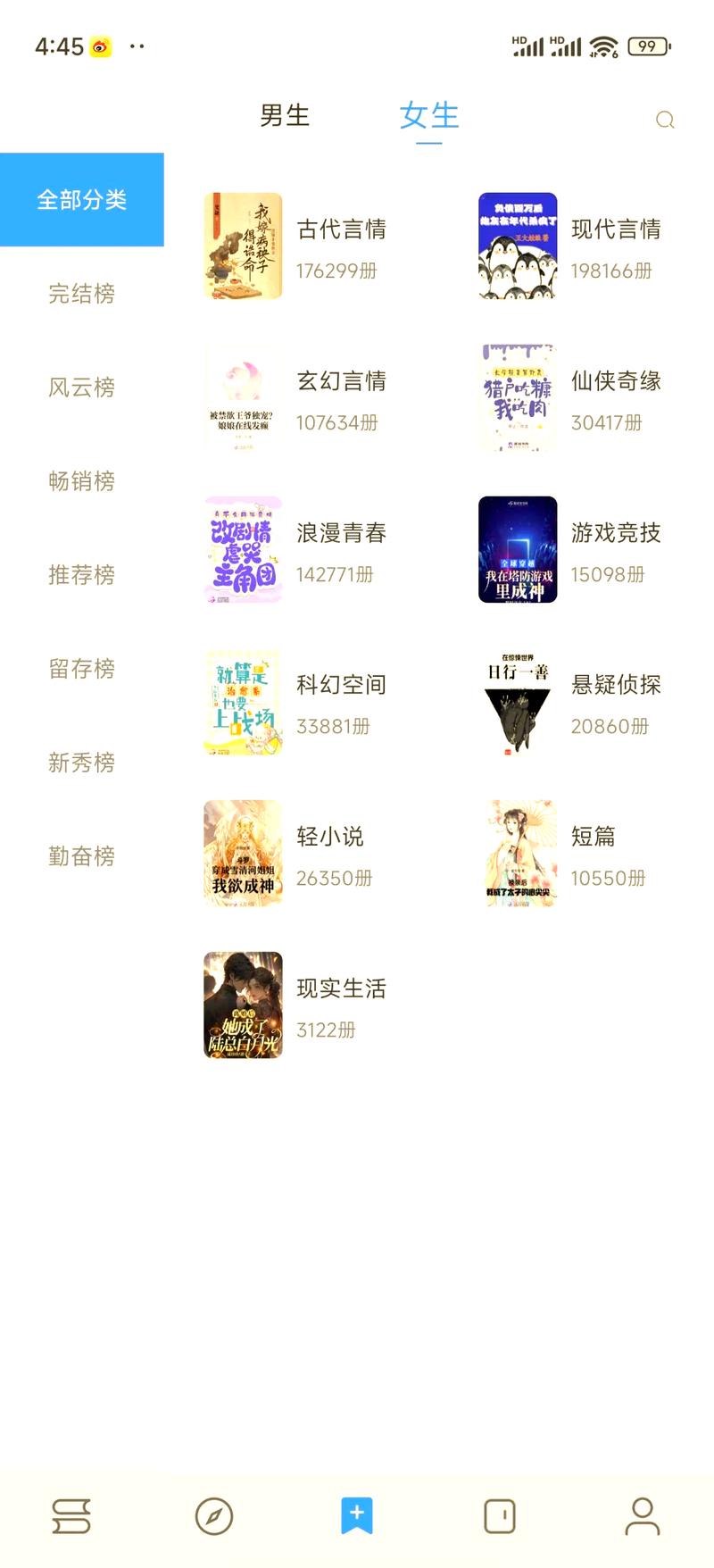Open the search icon
Screen dimensions: 714x1568
pyautogui.click(x=665, y=120)
